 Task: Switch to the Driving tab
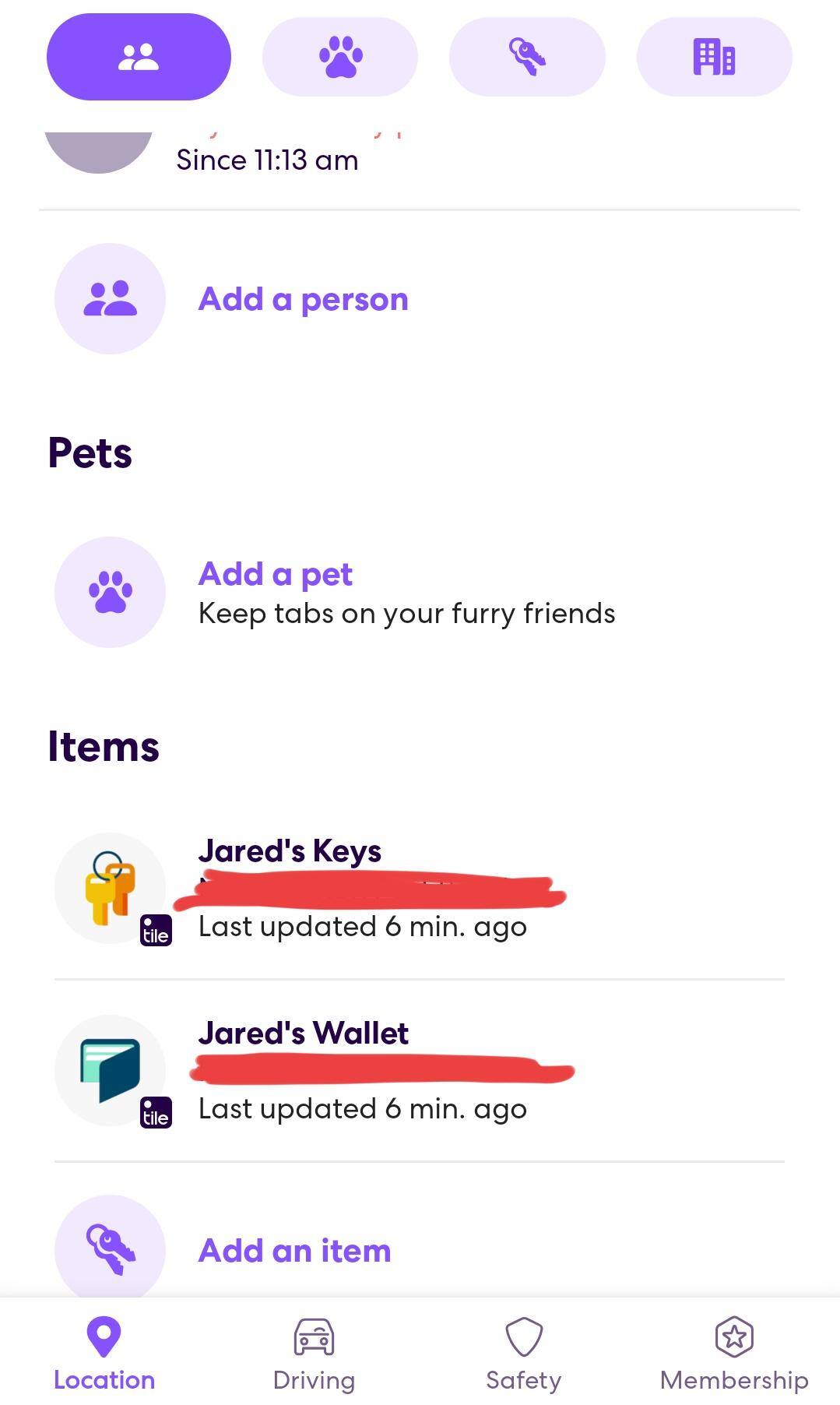(314, 1354)
